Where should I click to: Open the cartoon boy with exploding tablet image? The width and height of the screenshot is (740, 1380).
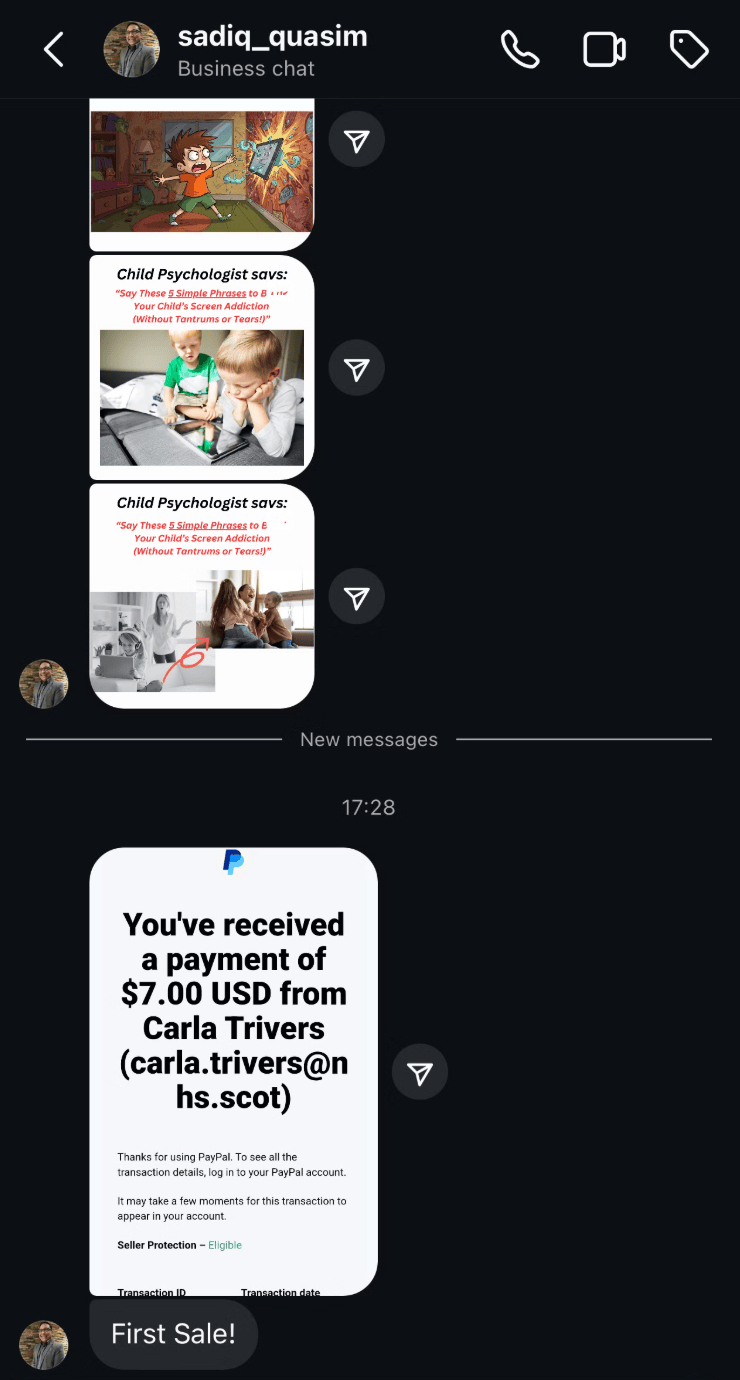(202, 172)
